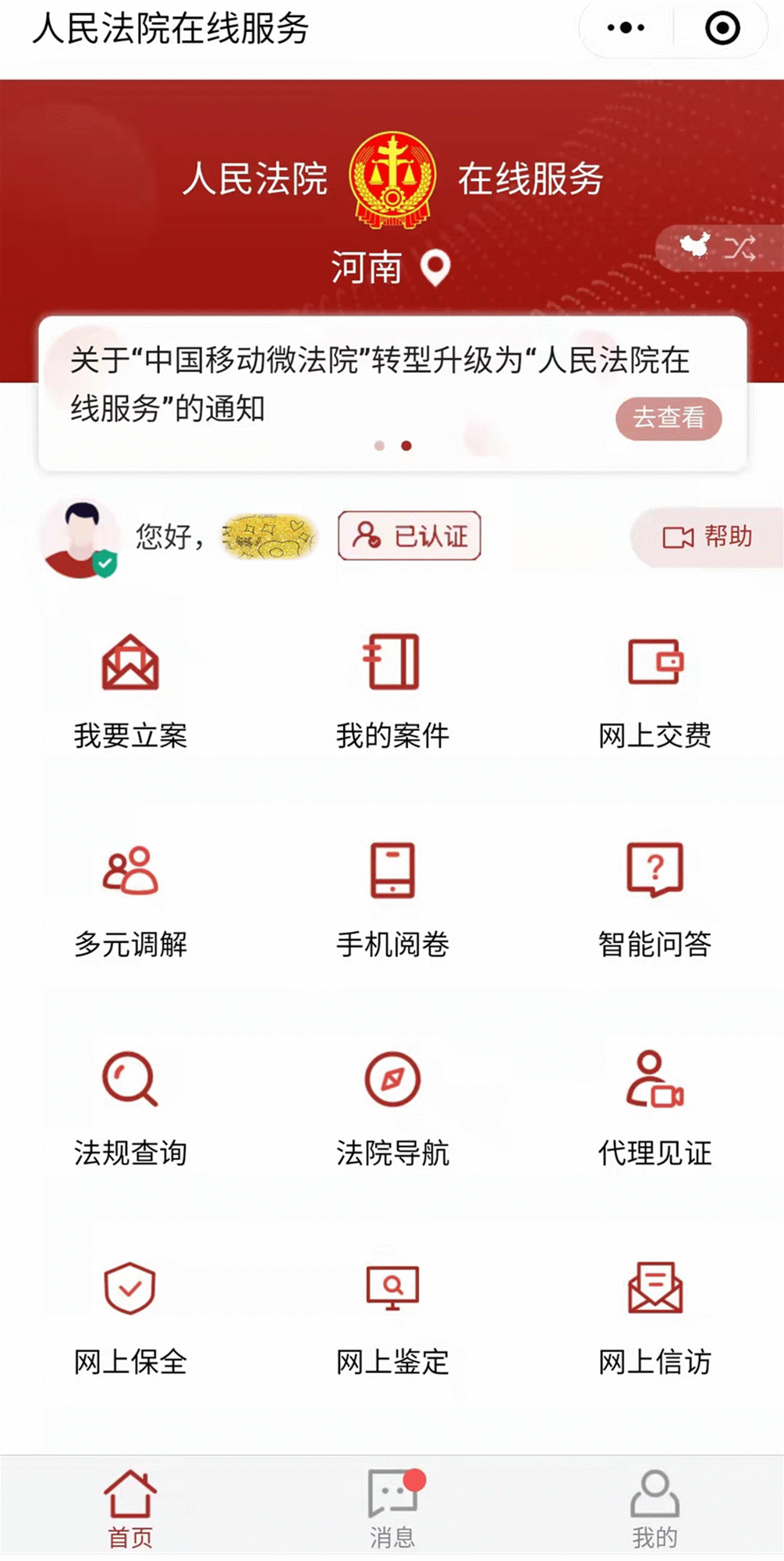The width and height of the screenshot is (784, 1561).
Task: Select 代理见证
Action: coord(655,1110)
